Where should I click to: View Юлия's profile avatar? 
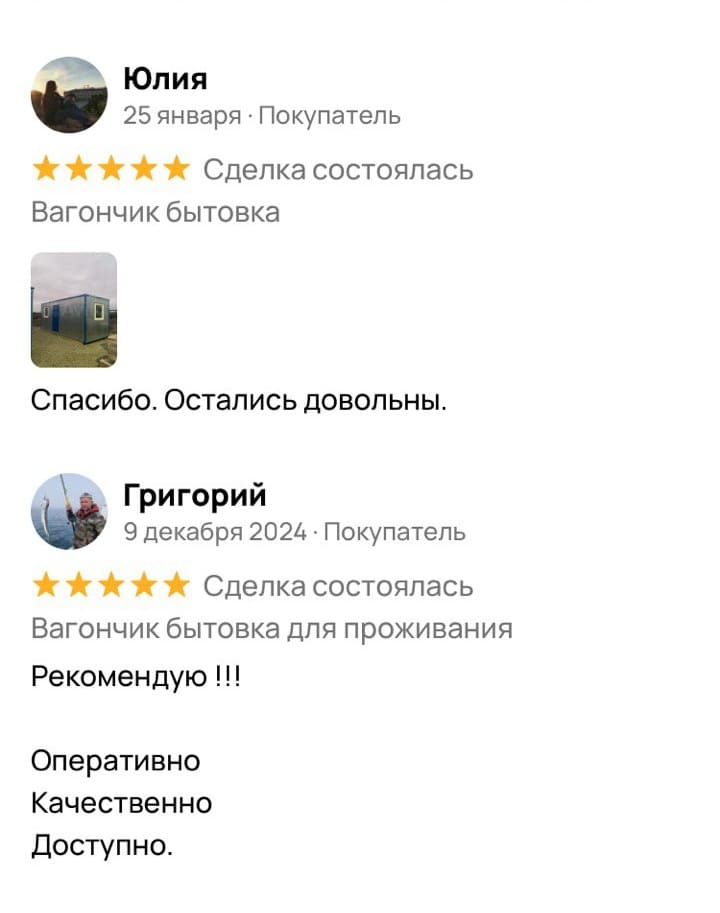[69, 95]
